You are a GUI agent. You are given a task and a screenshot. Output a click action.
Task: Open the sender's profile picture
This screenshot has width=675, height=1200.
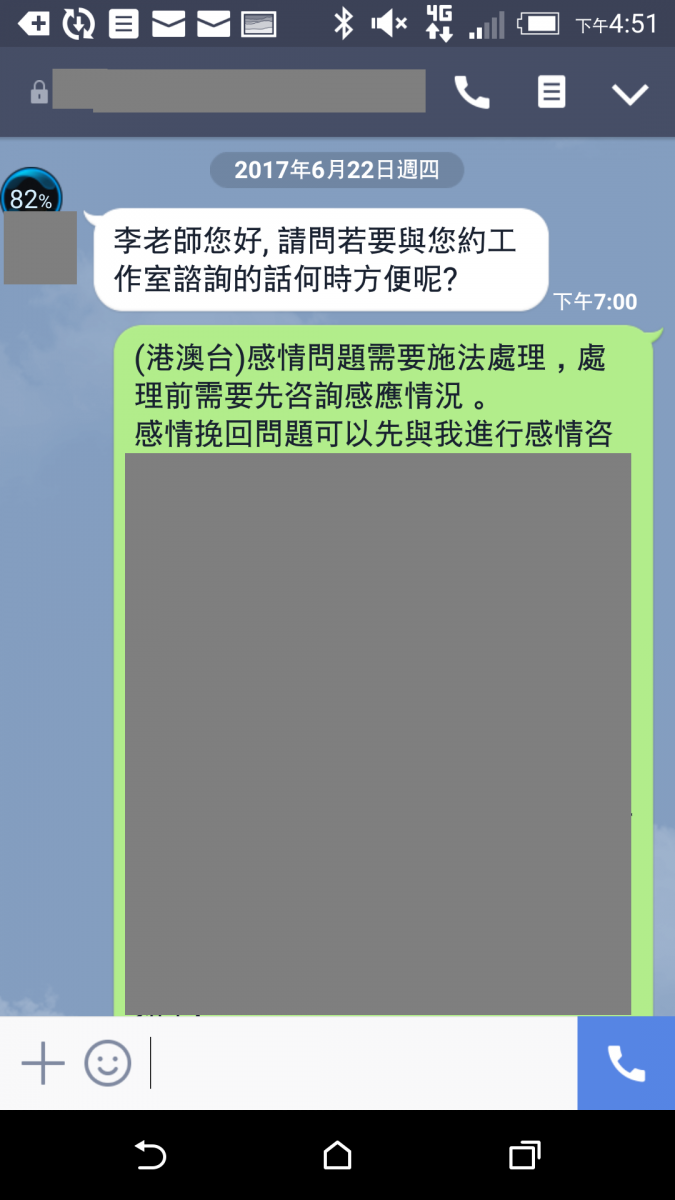[40, 247]
